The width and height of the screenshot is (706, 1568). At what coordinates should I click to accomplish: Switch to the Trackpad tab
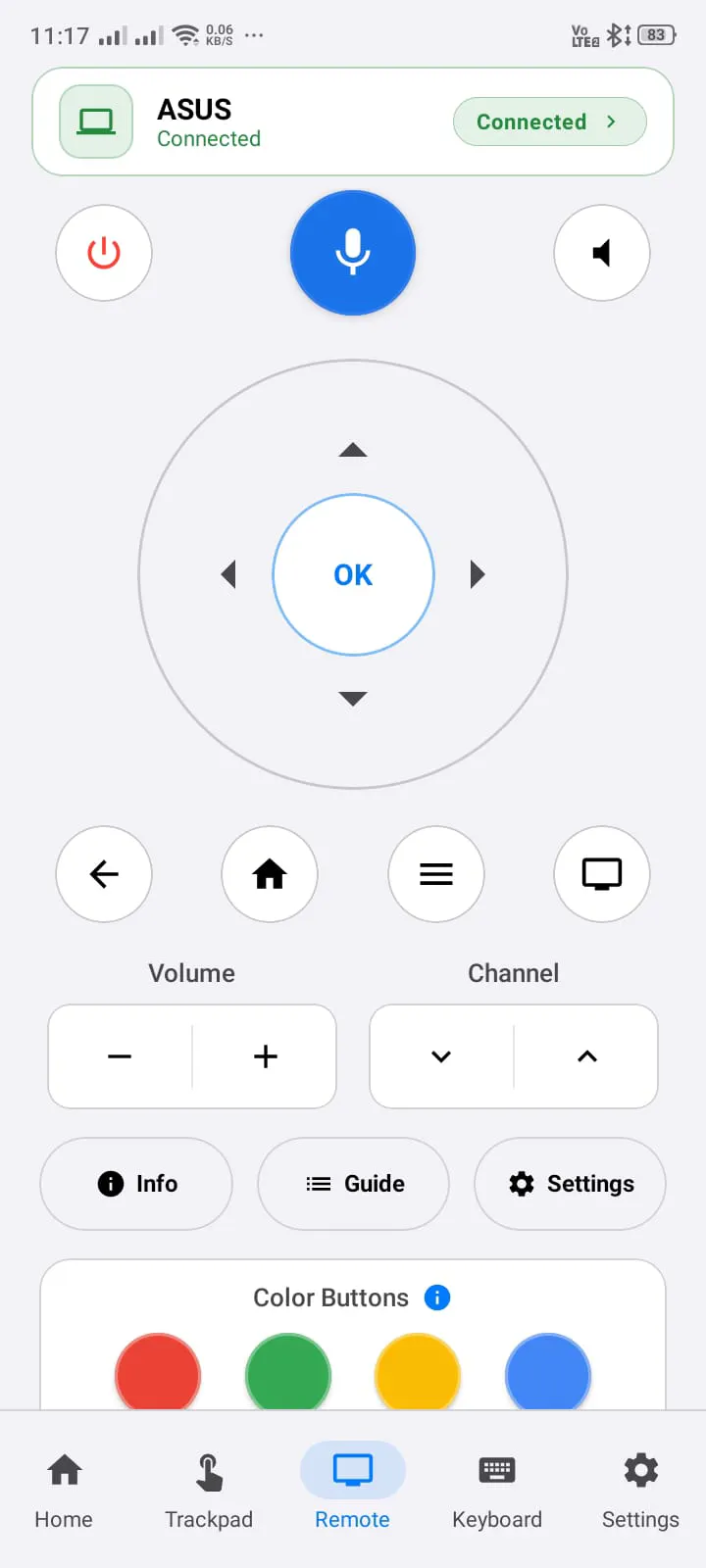209,1492
